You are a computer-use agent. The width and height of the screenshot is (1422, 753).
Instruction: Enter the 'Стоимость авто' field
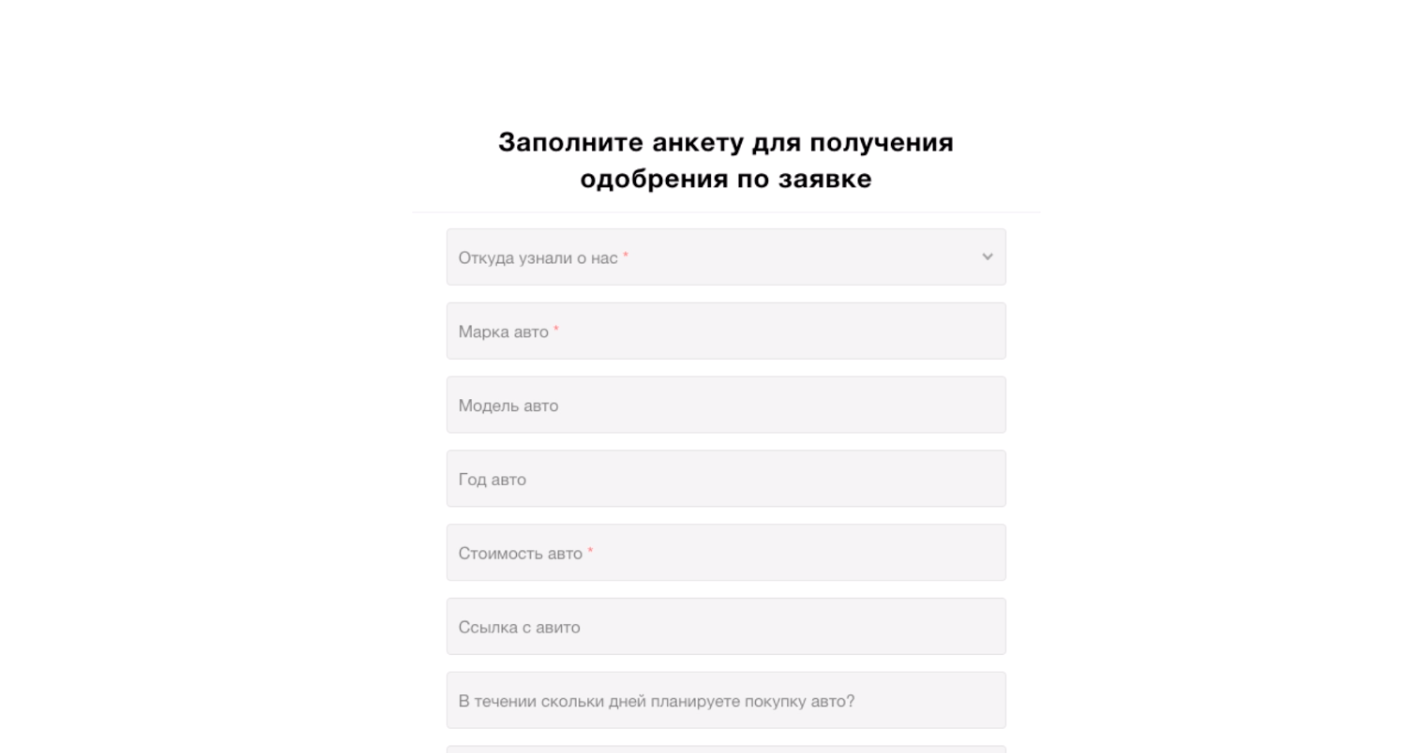click(725, 553)
